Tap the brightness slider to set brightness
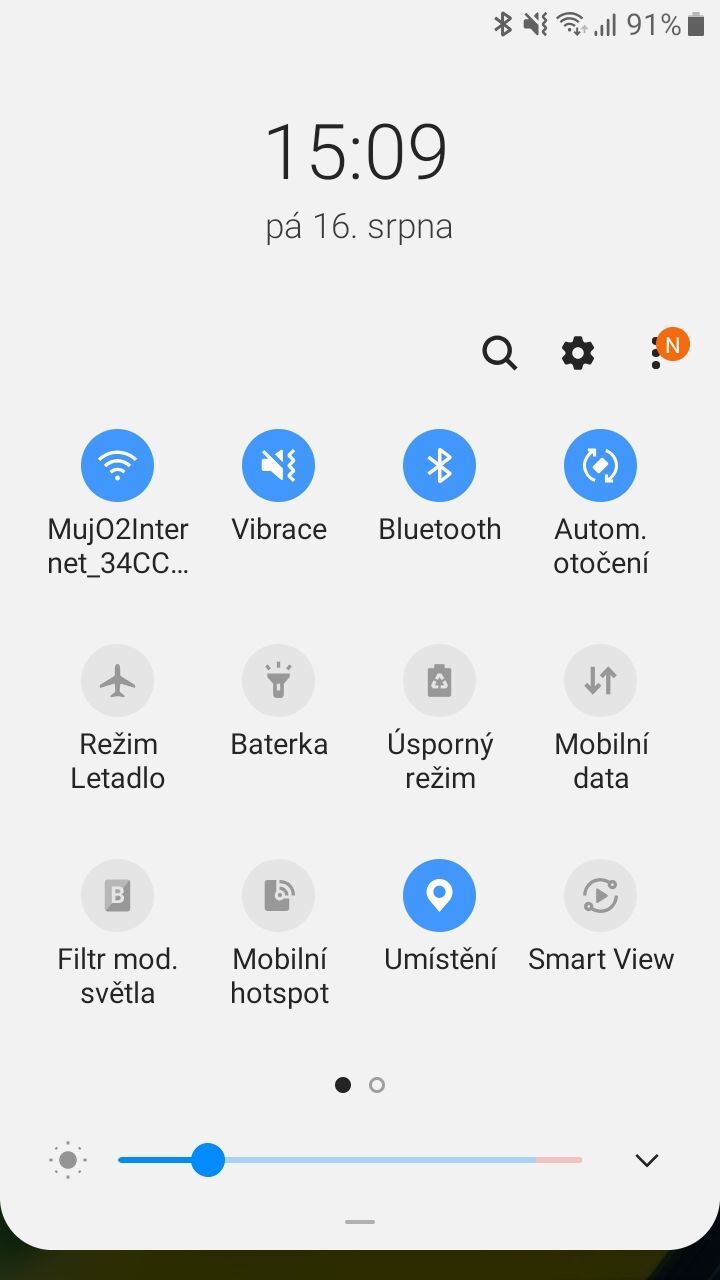This screenshot has width=720, height=1280. 350,1160
